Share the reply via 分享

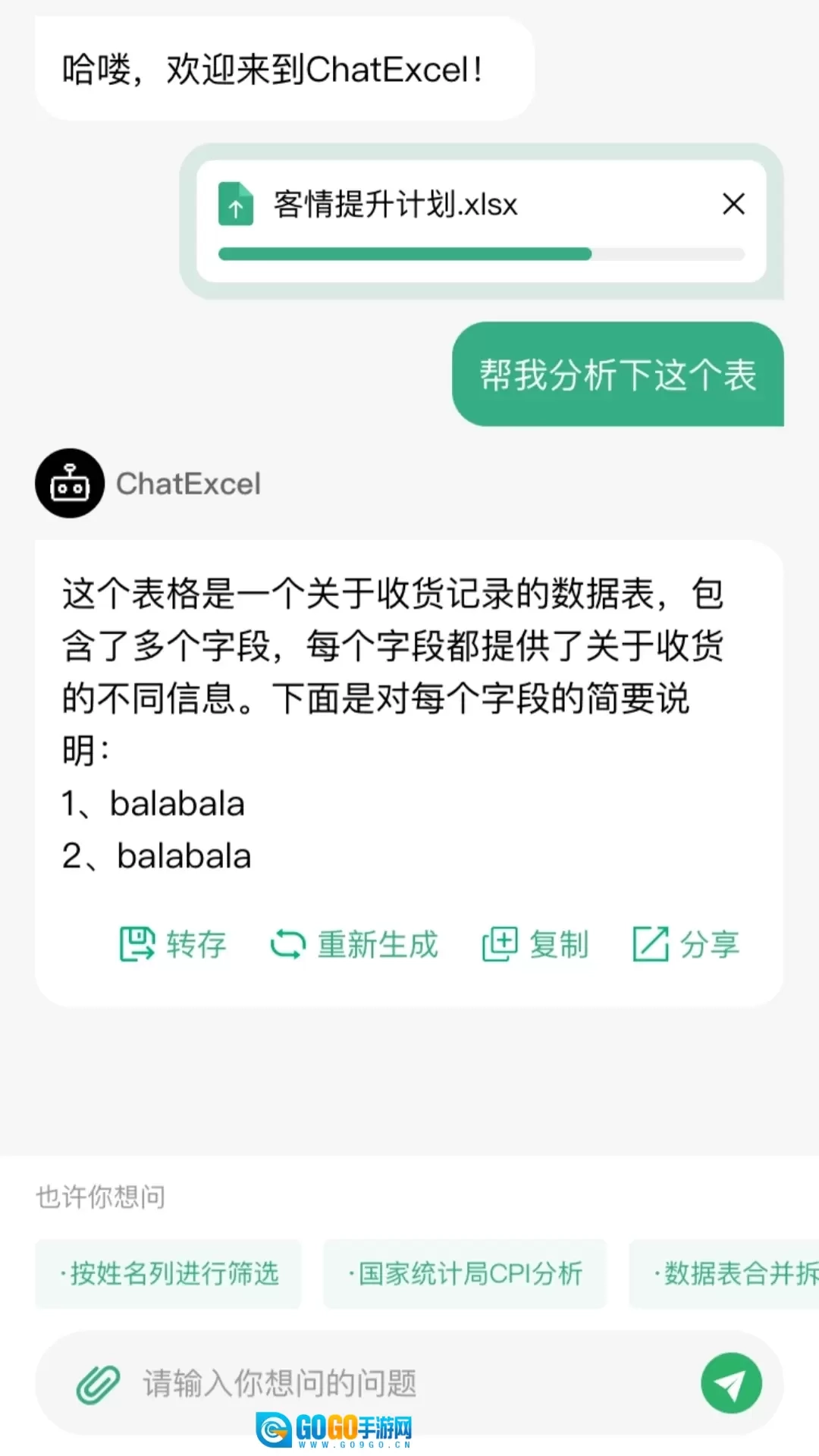coord(686,944)
